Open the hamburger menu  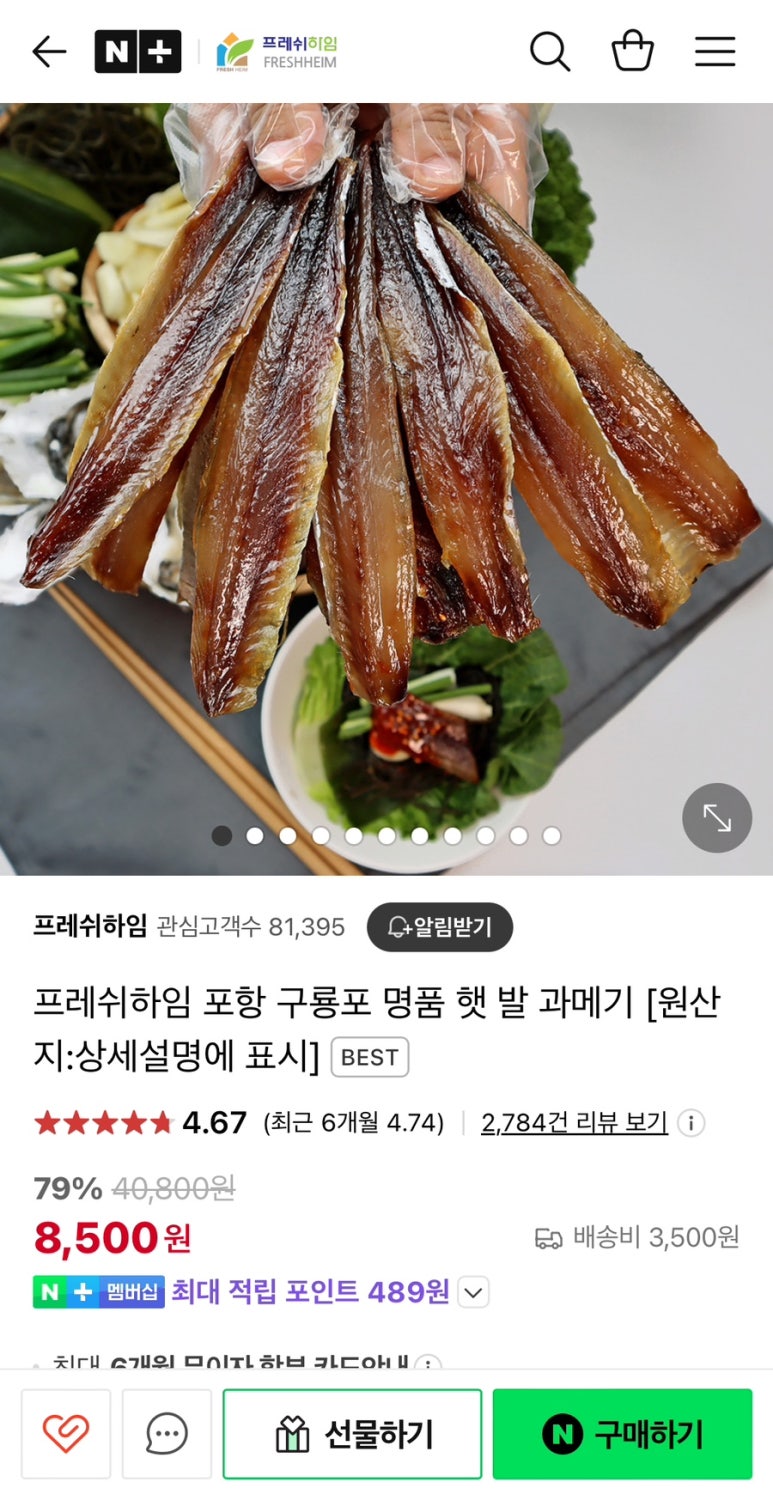coord(715,52)
